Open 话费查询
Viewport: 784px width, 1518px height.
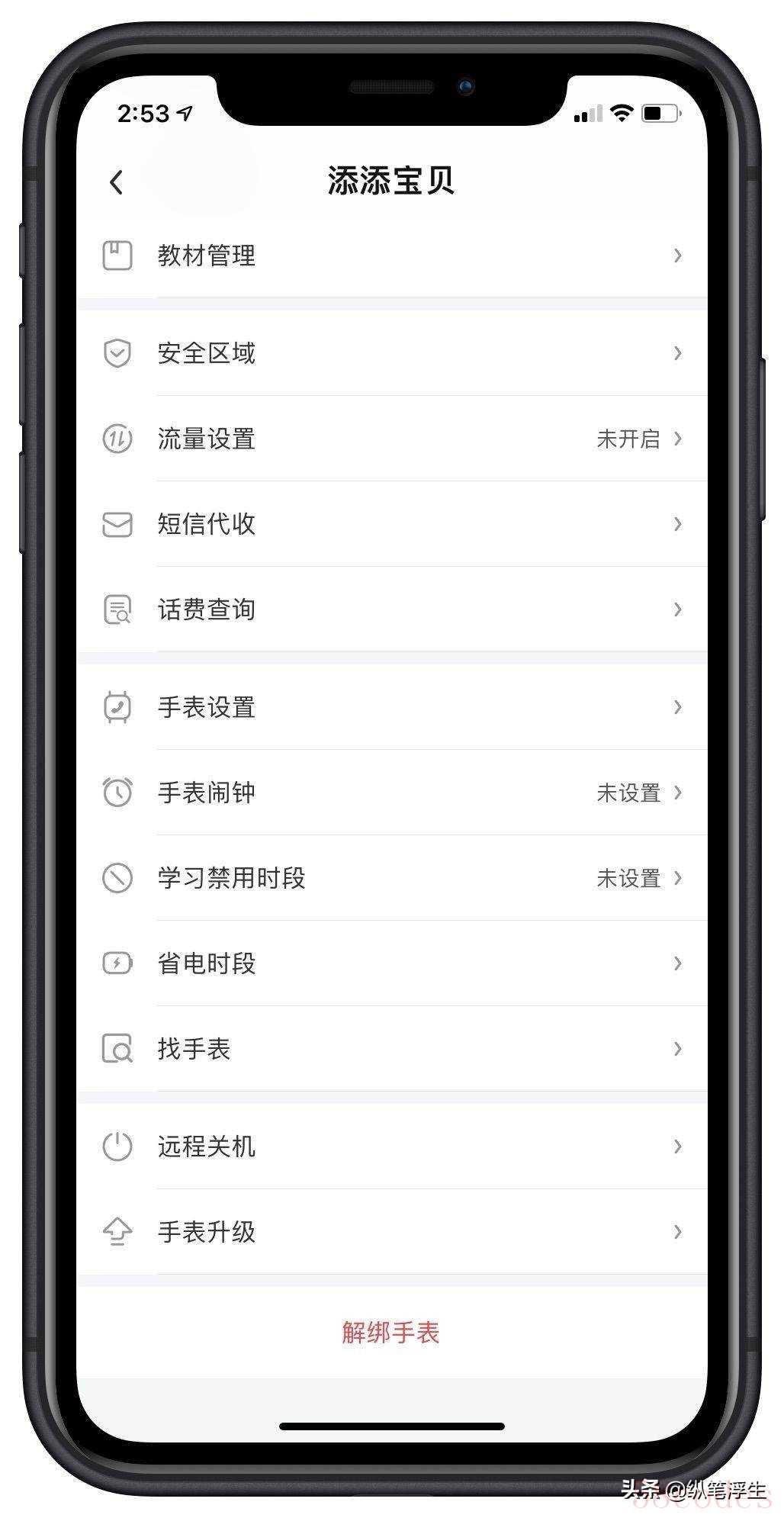click(391, 609)
